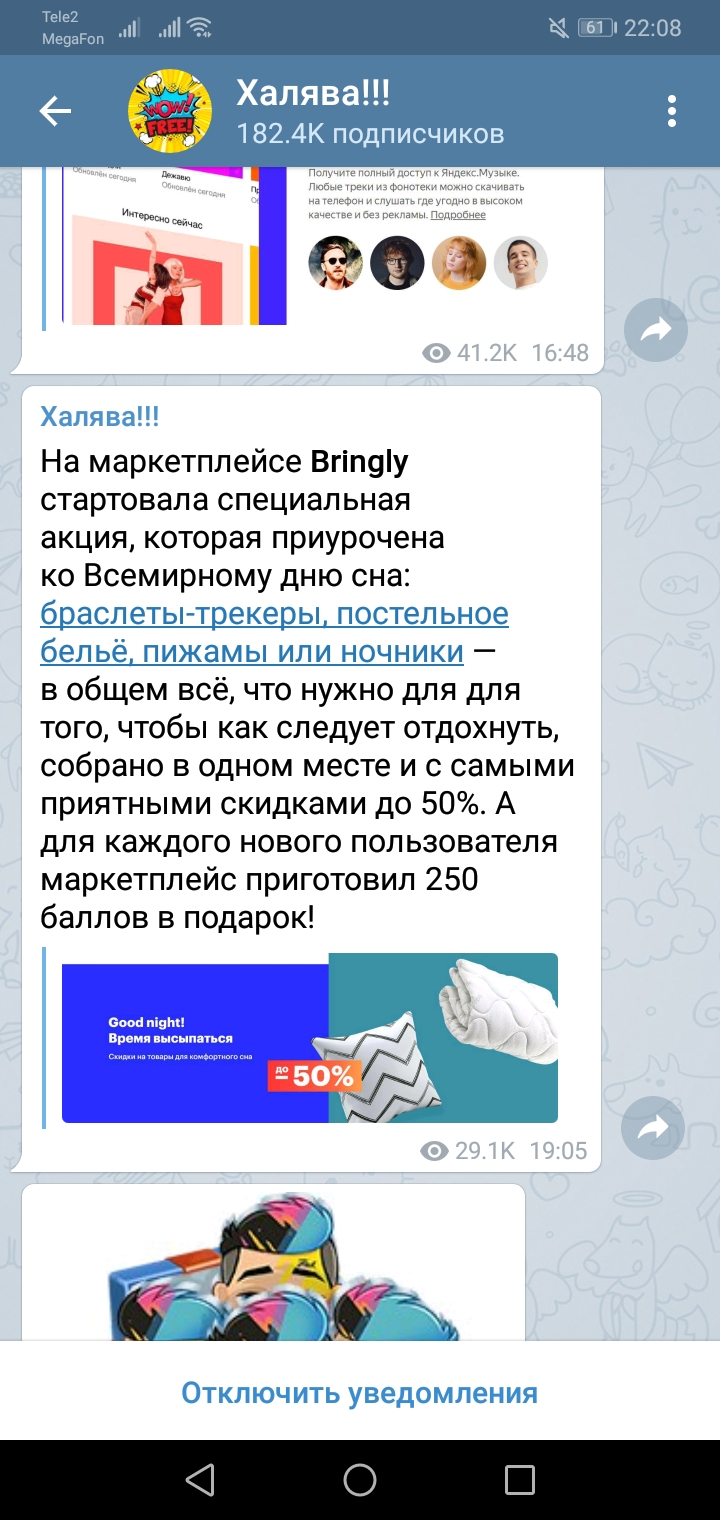The image size is (720, 1520).
Task: Open the Good night! sale banner preview
Action: coord(310,1038)
